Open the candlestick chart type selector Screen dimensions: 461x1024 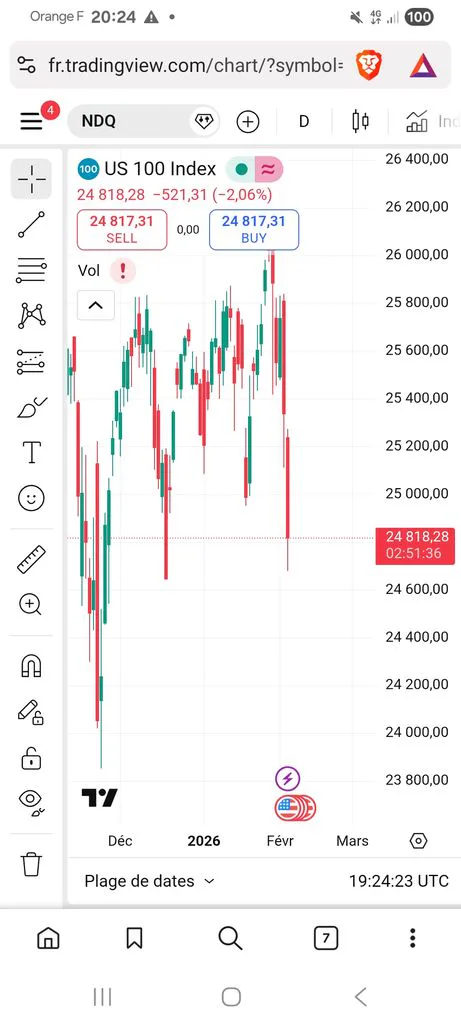click(360, 121)
